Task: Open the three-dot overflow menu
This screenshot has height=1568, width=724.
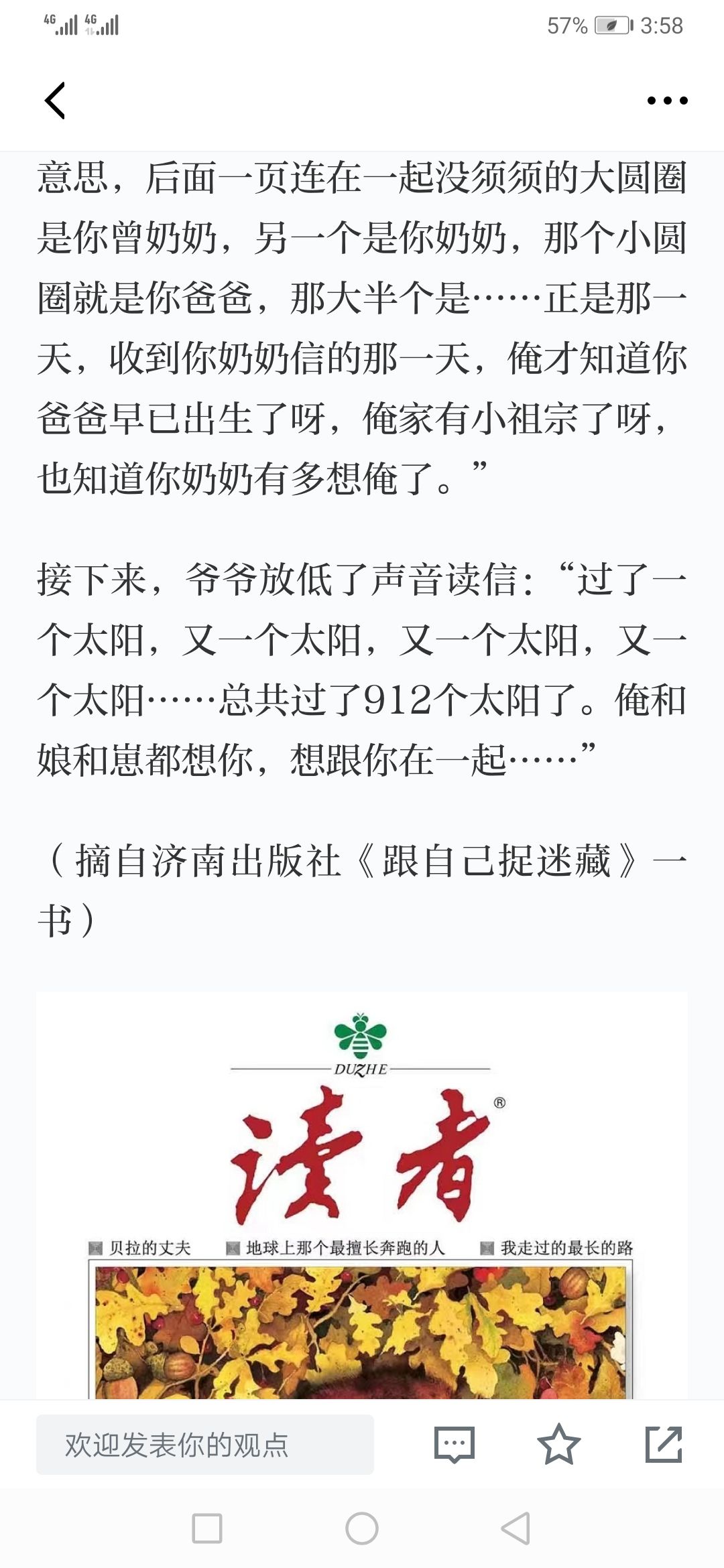Action: tap(667, 101)
